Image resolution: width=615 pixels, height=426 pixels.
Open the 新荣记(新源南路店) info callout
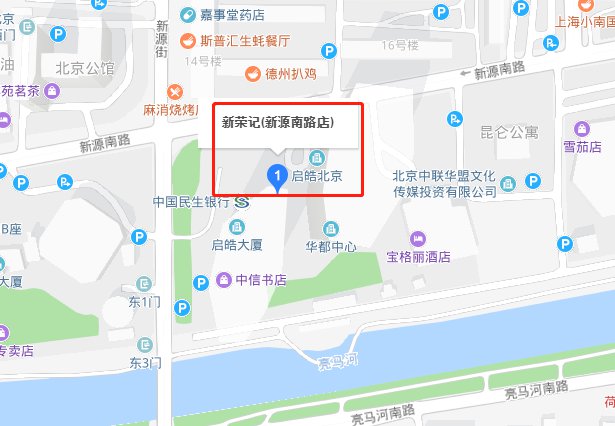tap(277, 122)
